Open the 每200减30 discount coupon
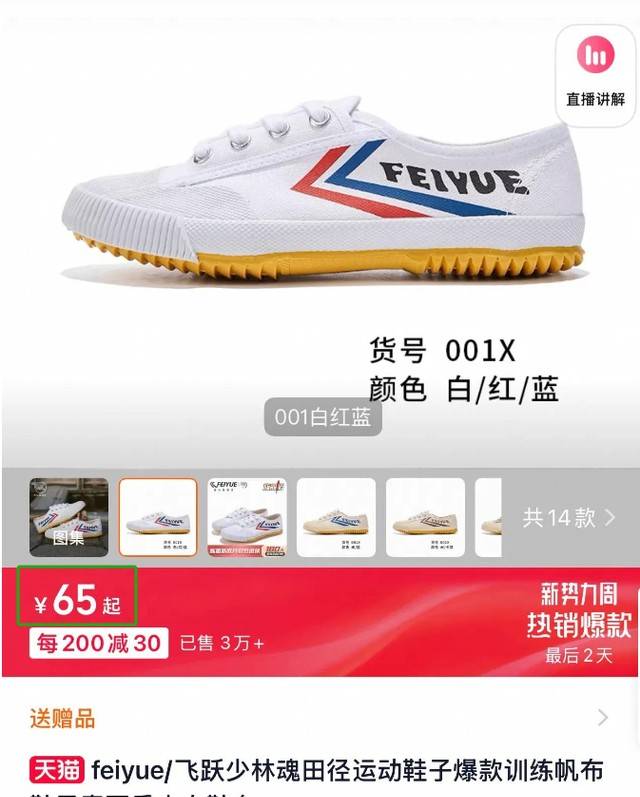This screenshot has width=640, height=797. pos(98,643)
